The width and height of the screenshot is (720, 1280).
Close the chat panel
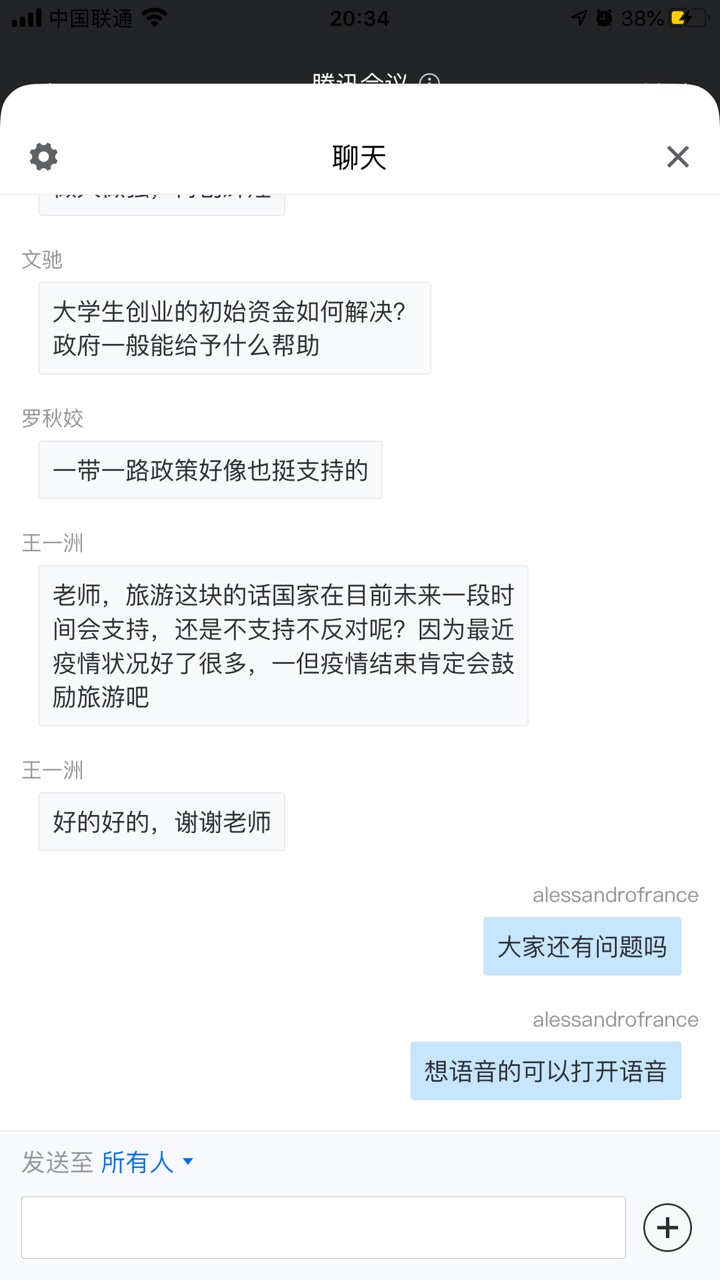[677, 157]
